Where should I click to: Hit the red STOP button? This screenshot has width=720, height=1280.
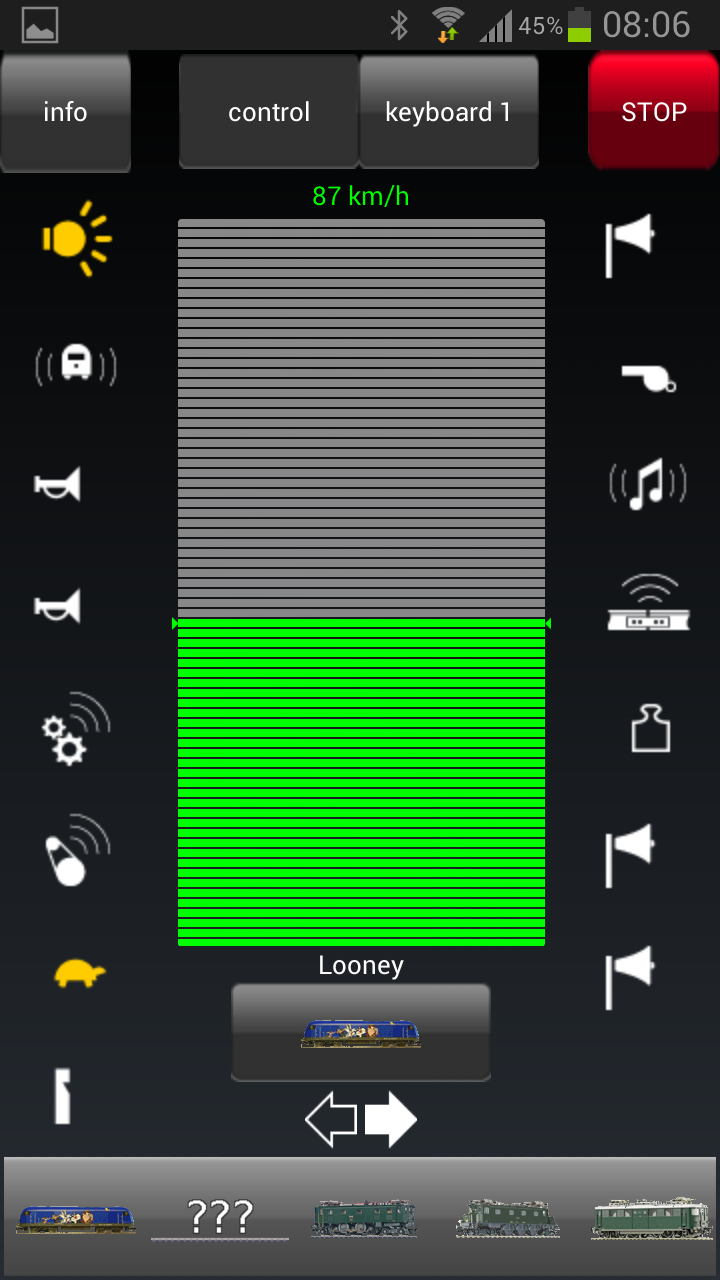pyautogui.click(x=654, y=112)
